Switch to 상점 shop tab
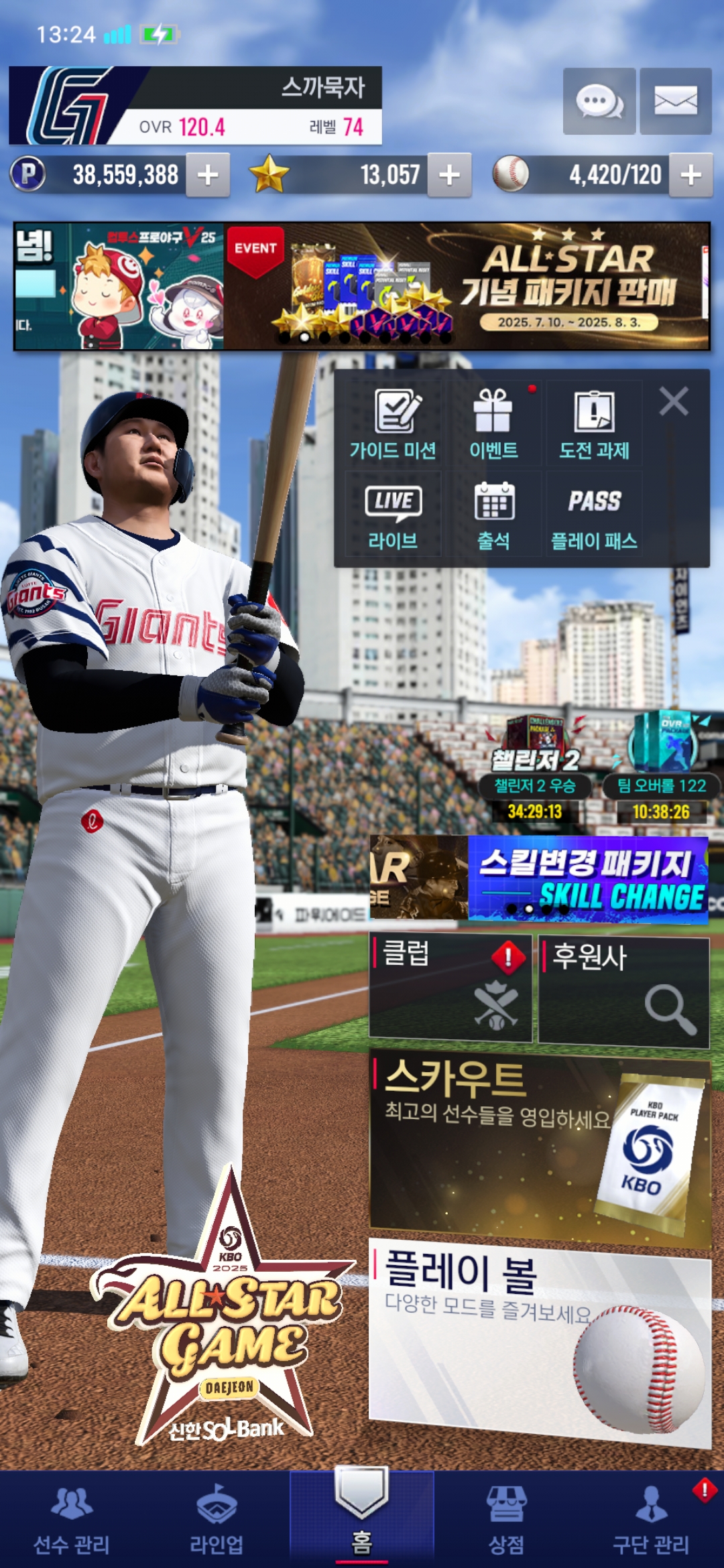 [506, 1520]
